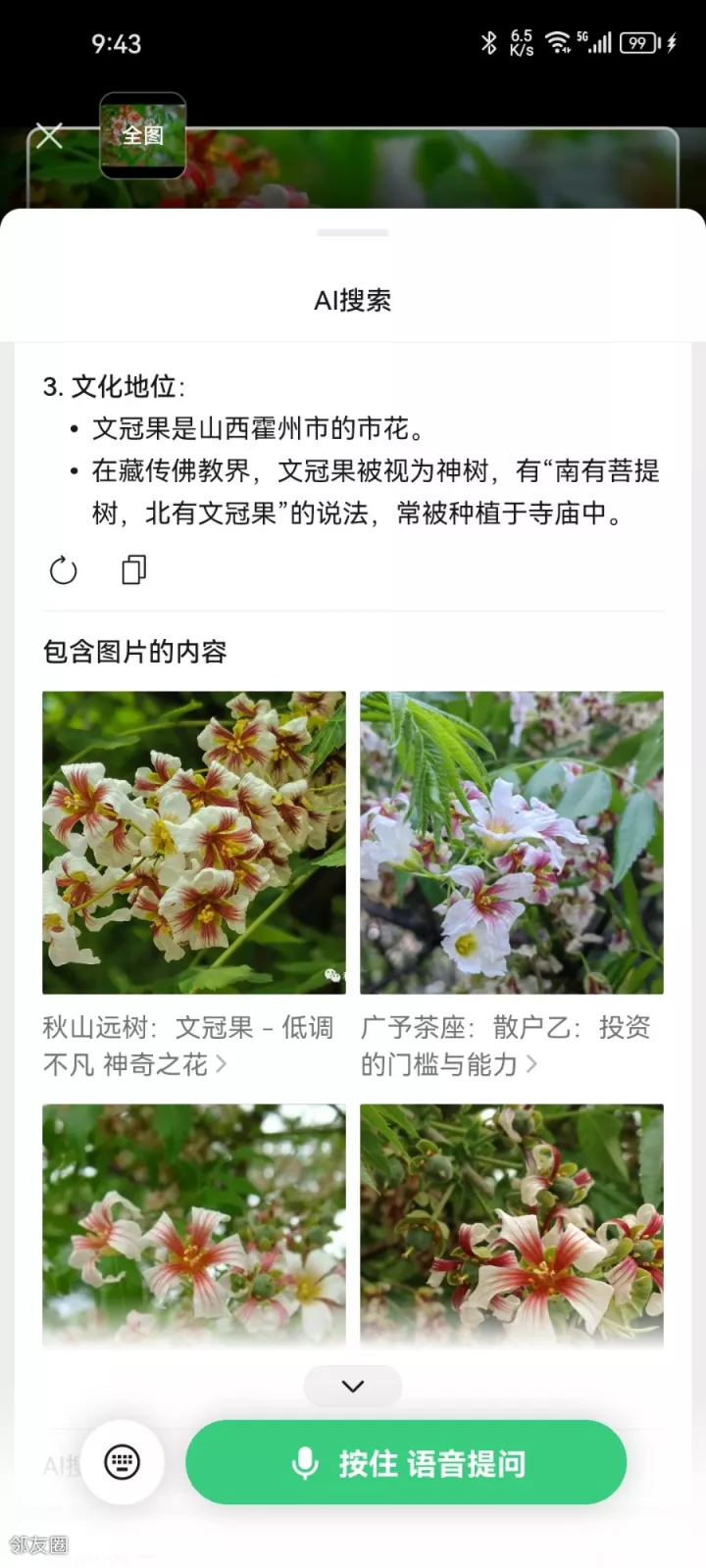This screenshot has width=706, height=1568.
Task: Open 广予茶座: 散户乙 article link
Action: (505, 1046)
